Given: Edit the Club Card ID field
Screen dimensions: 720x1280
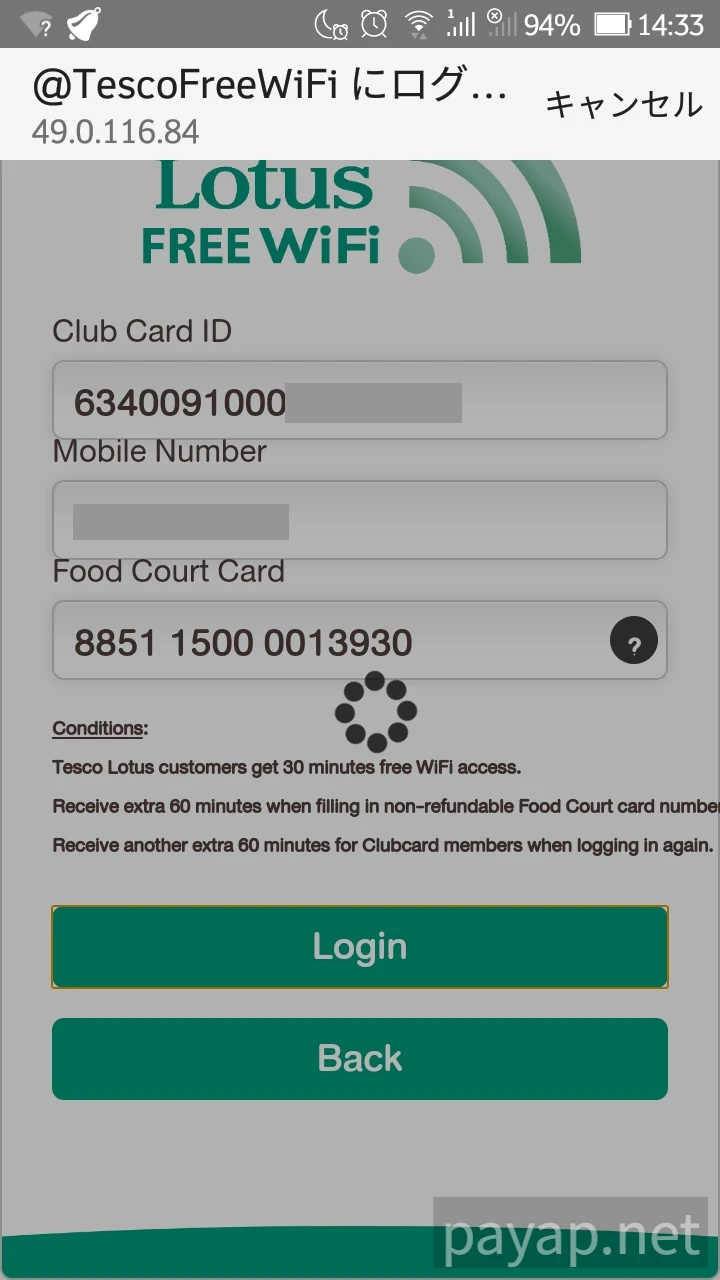Looking at the screenshot, I should pos(359,401).
